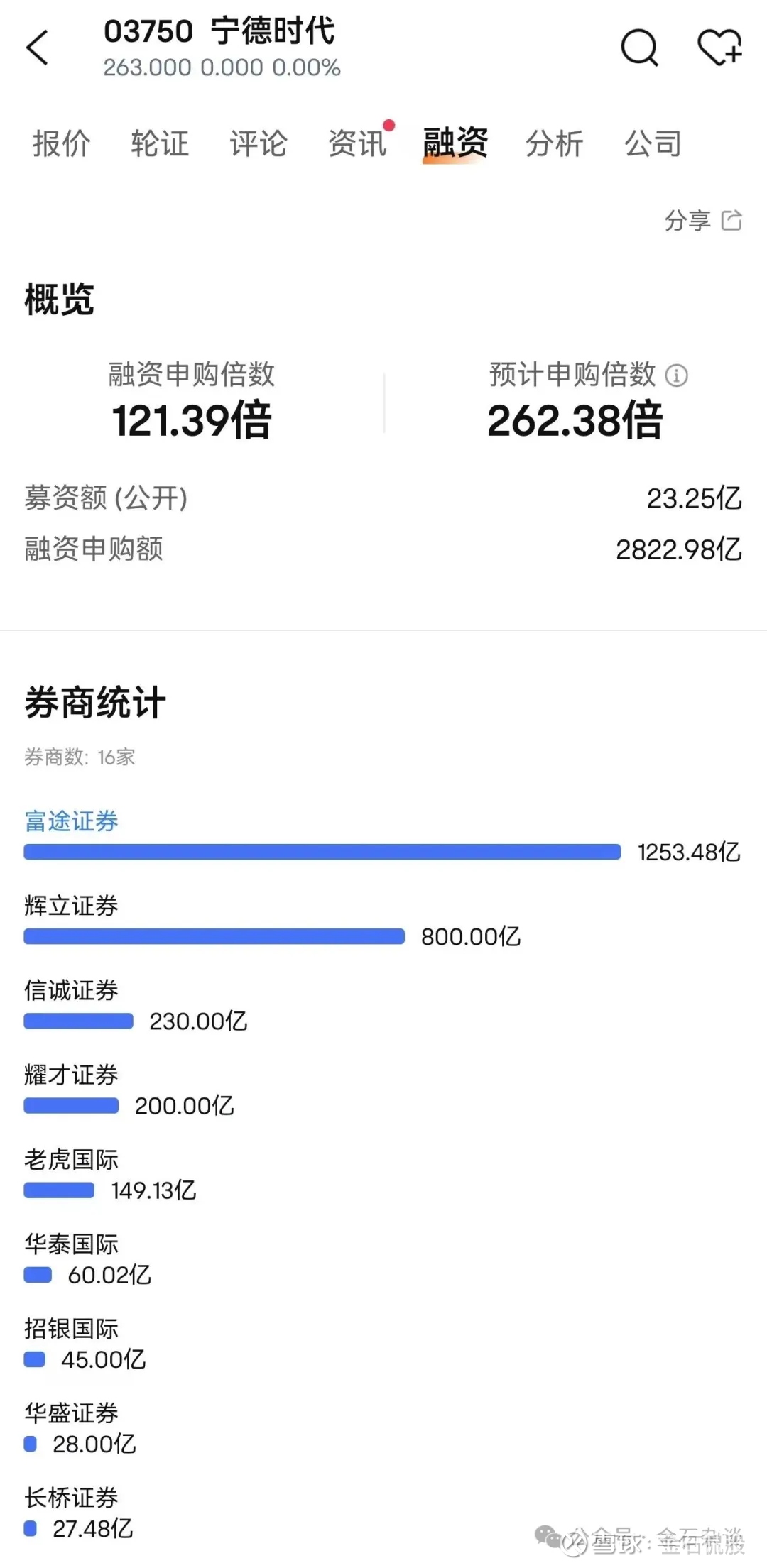Open the 评论 tab
Image resolution: width=767 pixels, height=1568 pixels.
coord(259,144)
